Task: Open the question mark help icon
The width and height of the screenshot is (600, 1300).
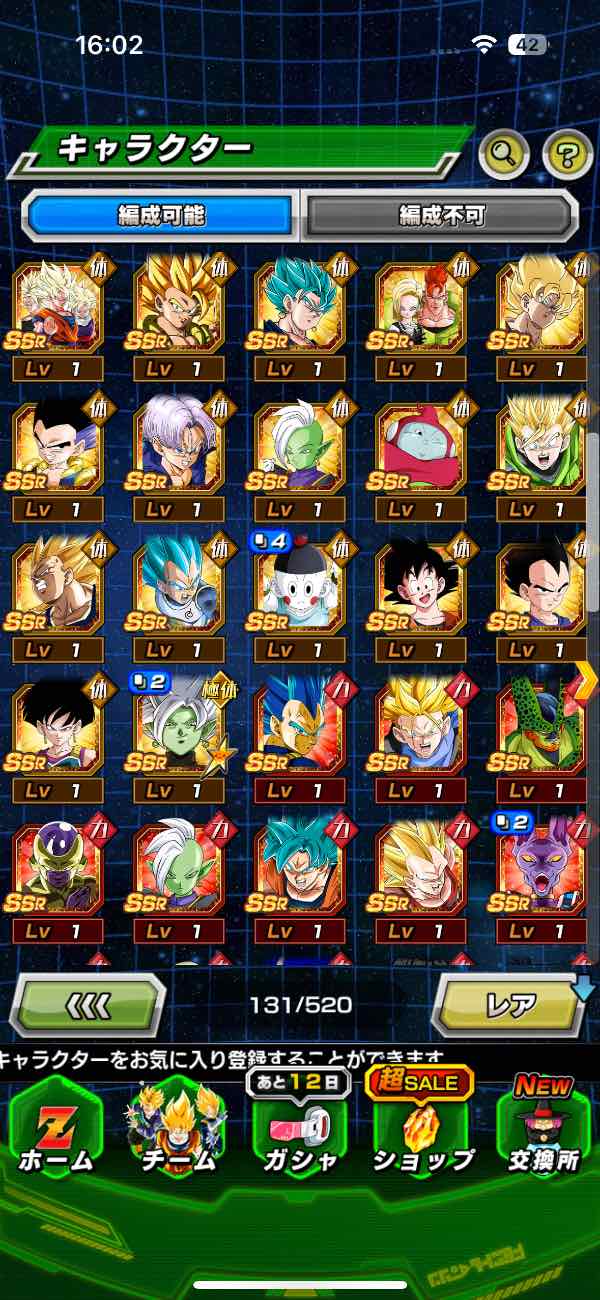Action: click(567, 153)
